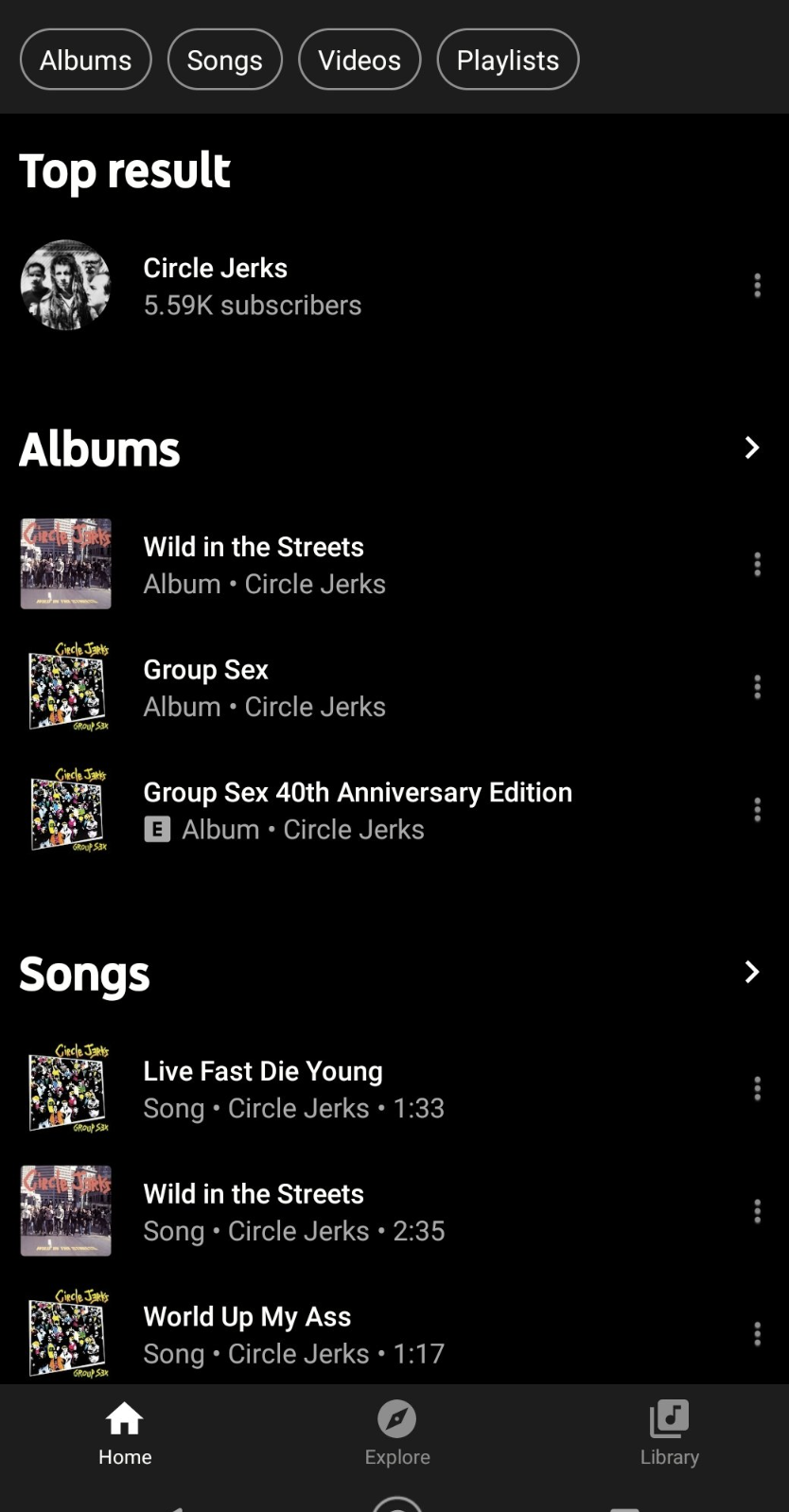The image size is (789, 1512).
Task: Open three-dot menu for Group Sex album
Action: pos(757,686)
